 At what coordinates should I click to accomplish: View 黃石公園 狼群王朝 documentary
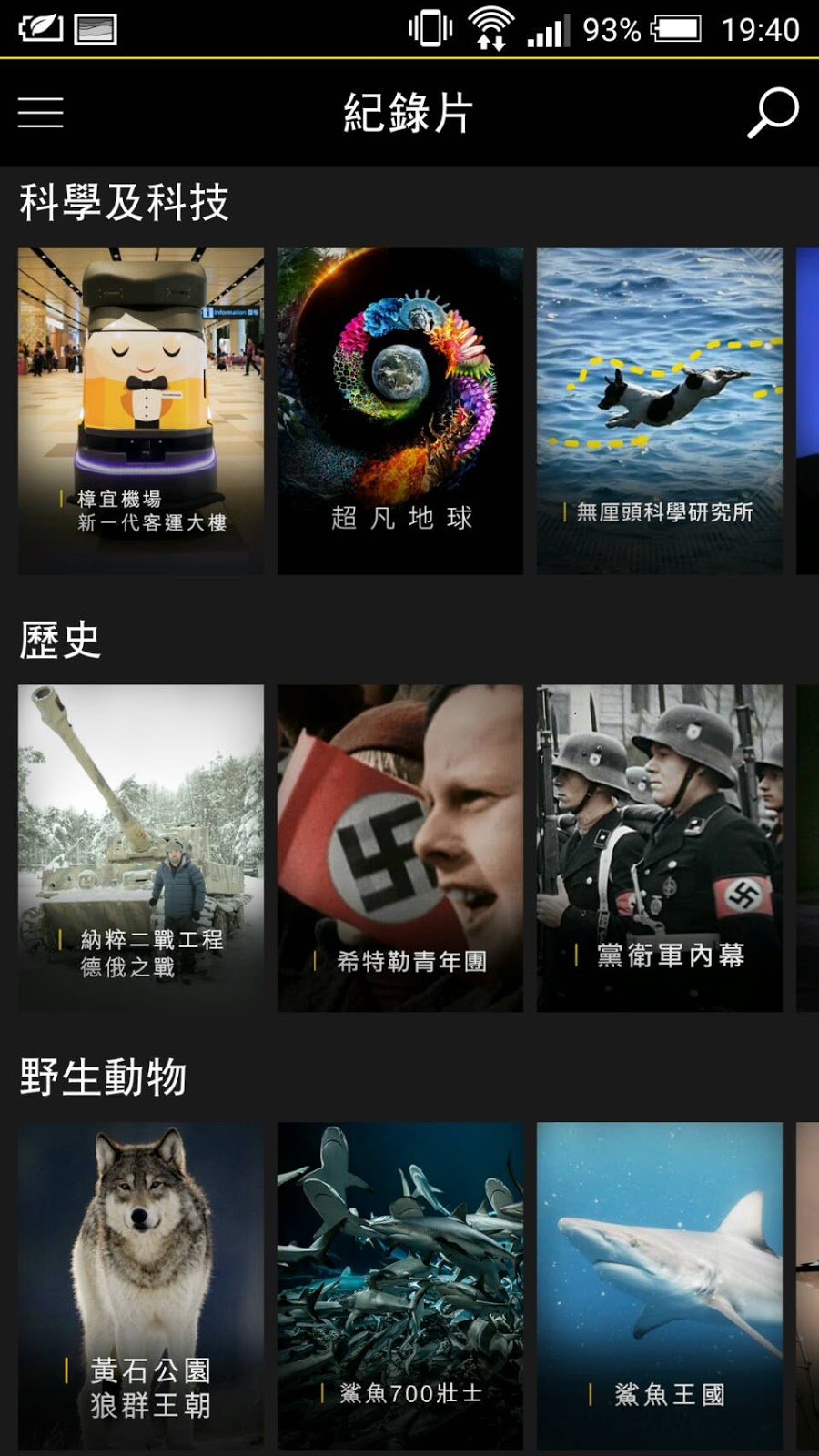[141, 1285]
